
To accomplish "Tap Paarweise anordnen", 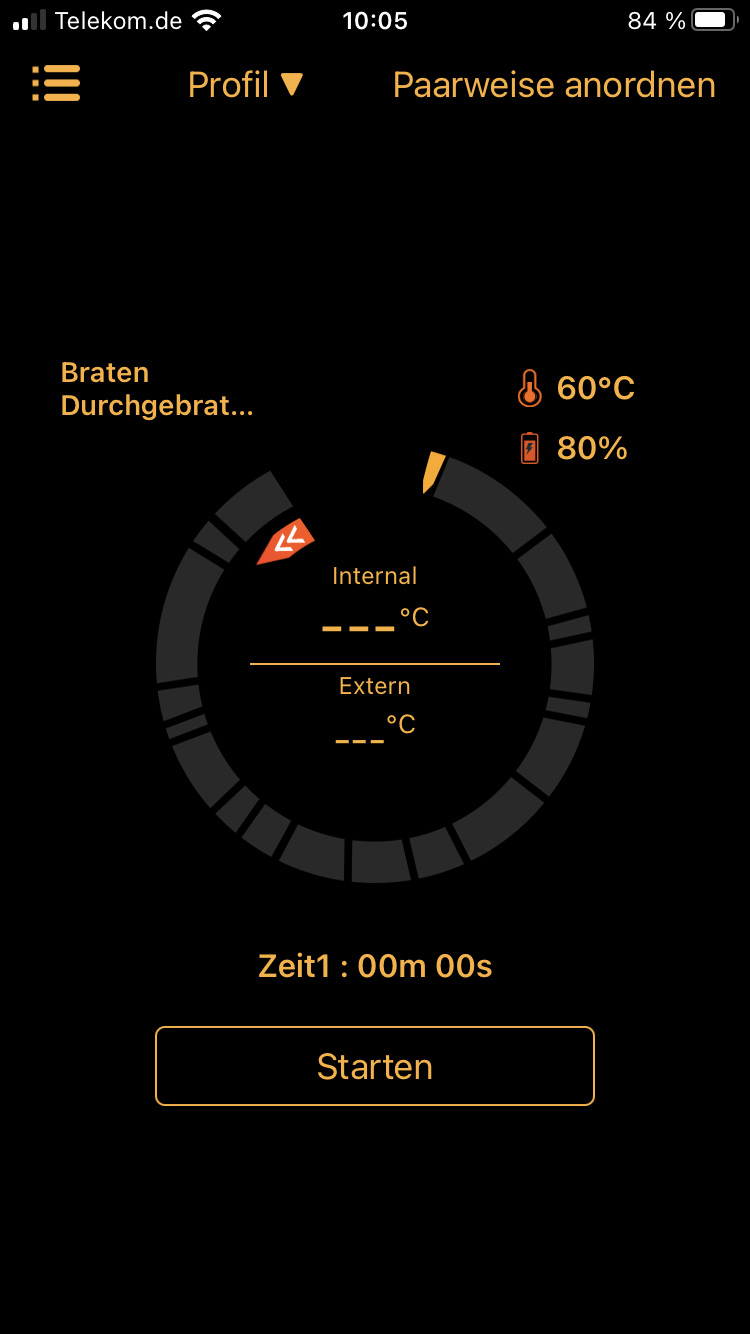I will click(x=554, y=85).
